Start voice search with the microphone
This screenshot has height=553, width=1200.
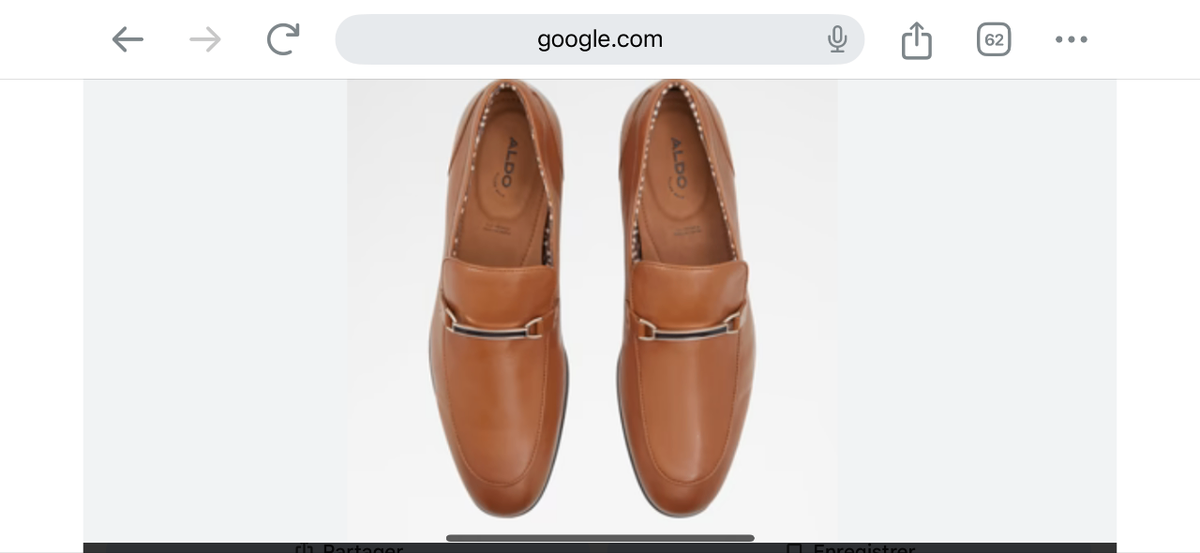pyautogui.click(x=837, y=39)
